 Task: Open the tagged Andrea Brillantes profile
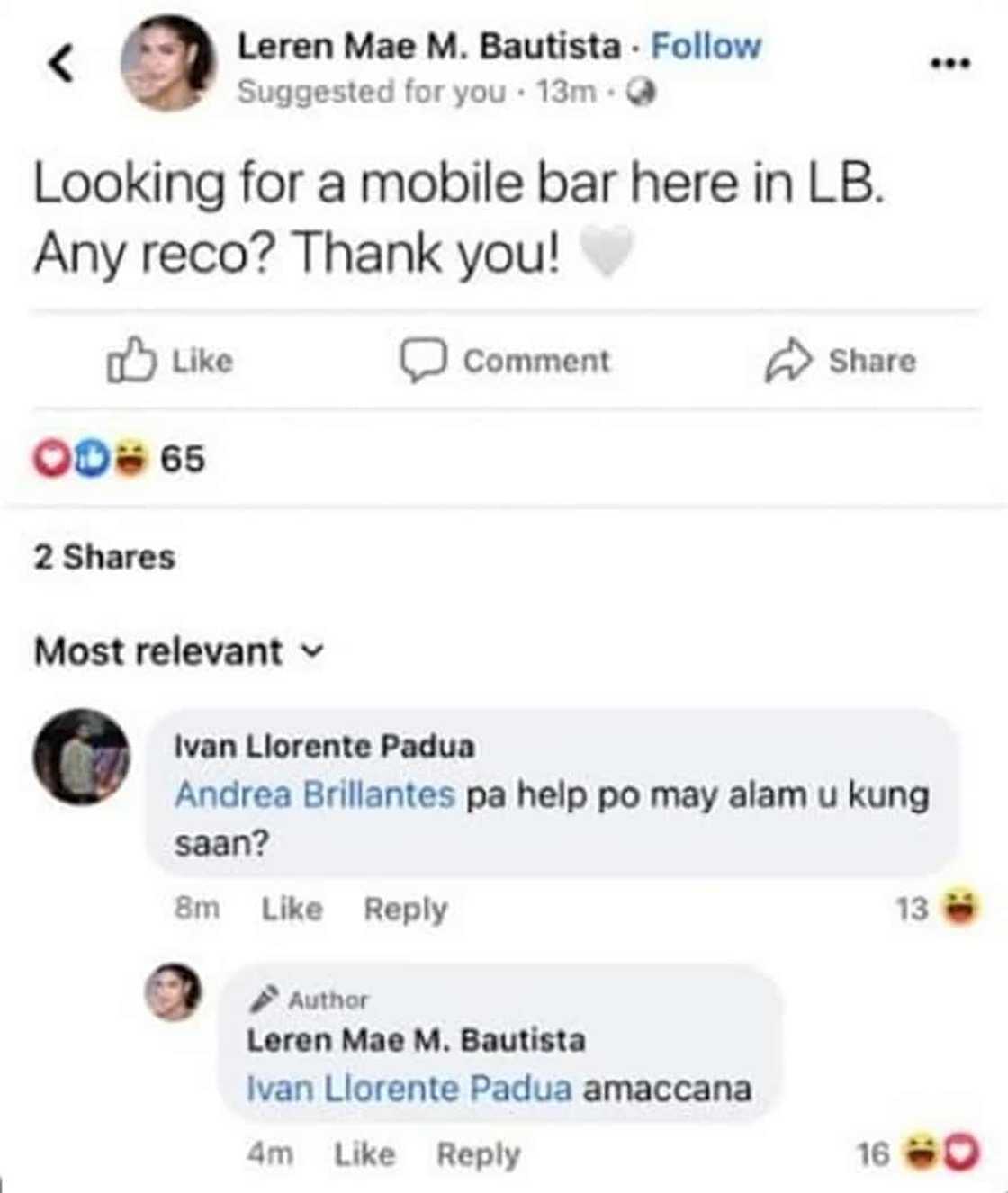click(x=315, y=794)
